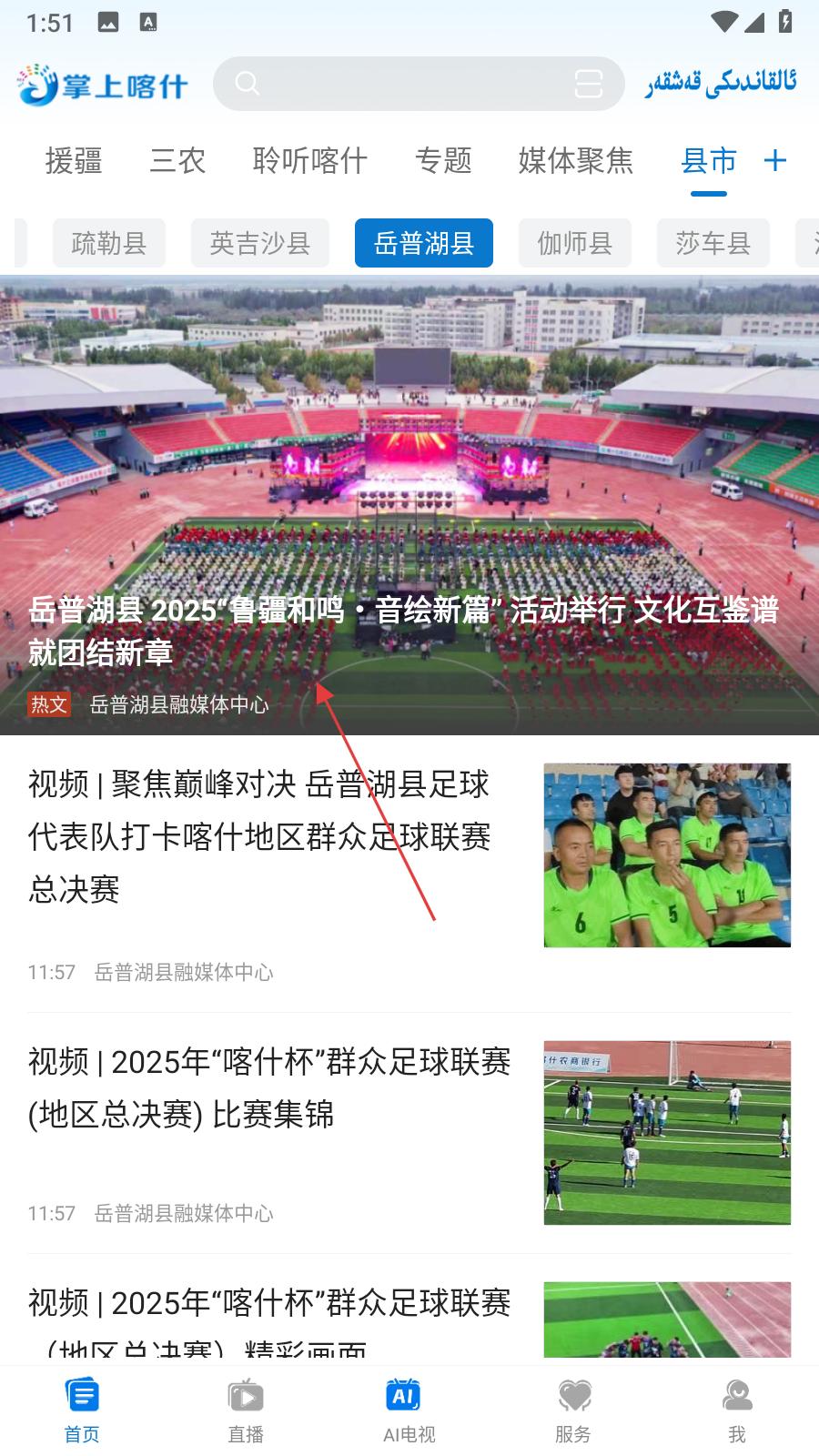The width and height of the screenshot is (819, 1456).
Task: Switch to the 援疆 tab
Action: tap(74, 161)
